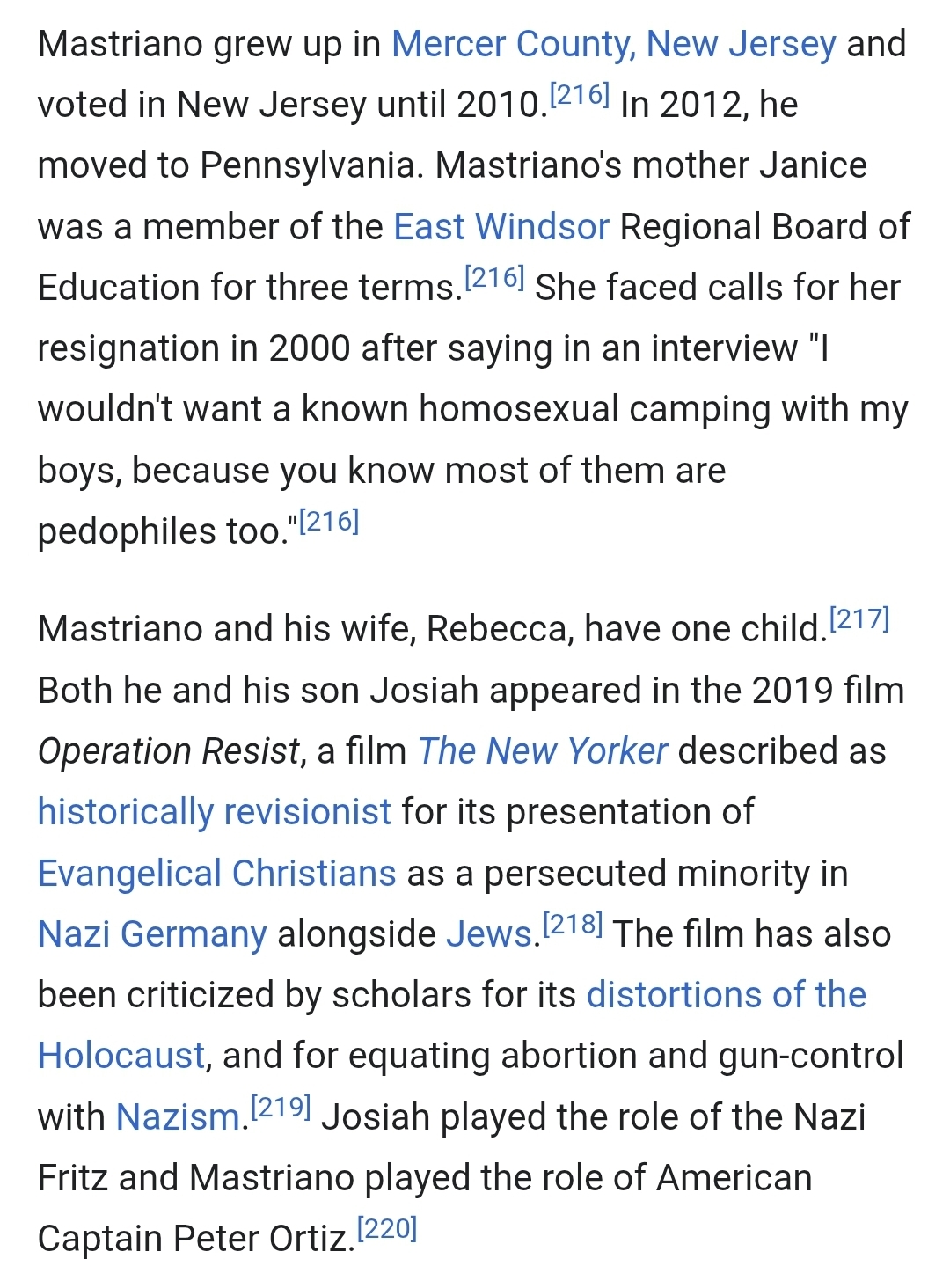The height and width of the screenshot is (1288, 950).
Task: Open citation 219 after Nazism
Action: [281, 1108]
